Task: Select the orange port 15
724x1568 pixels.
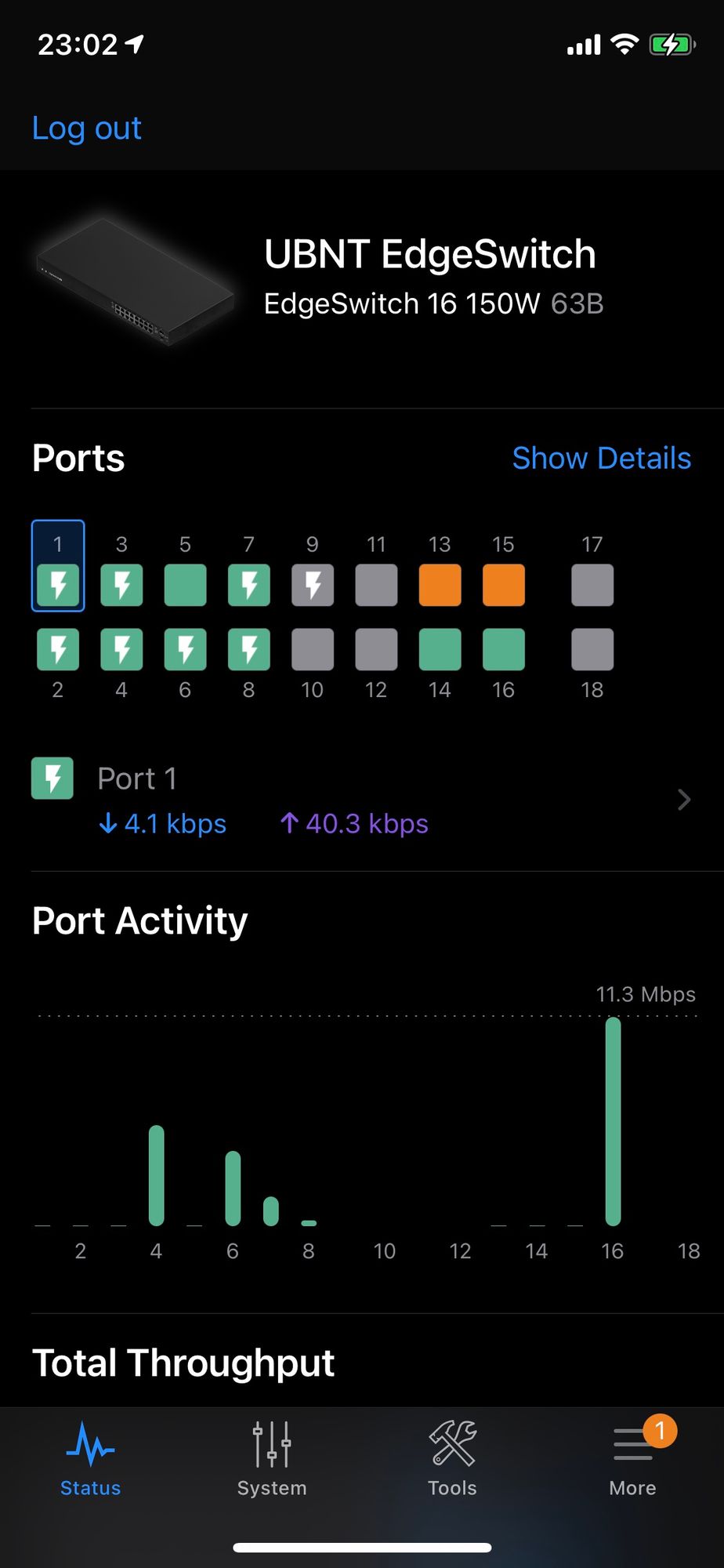Action: (503, 585)
